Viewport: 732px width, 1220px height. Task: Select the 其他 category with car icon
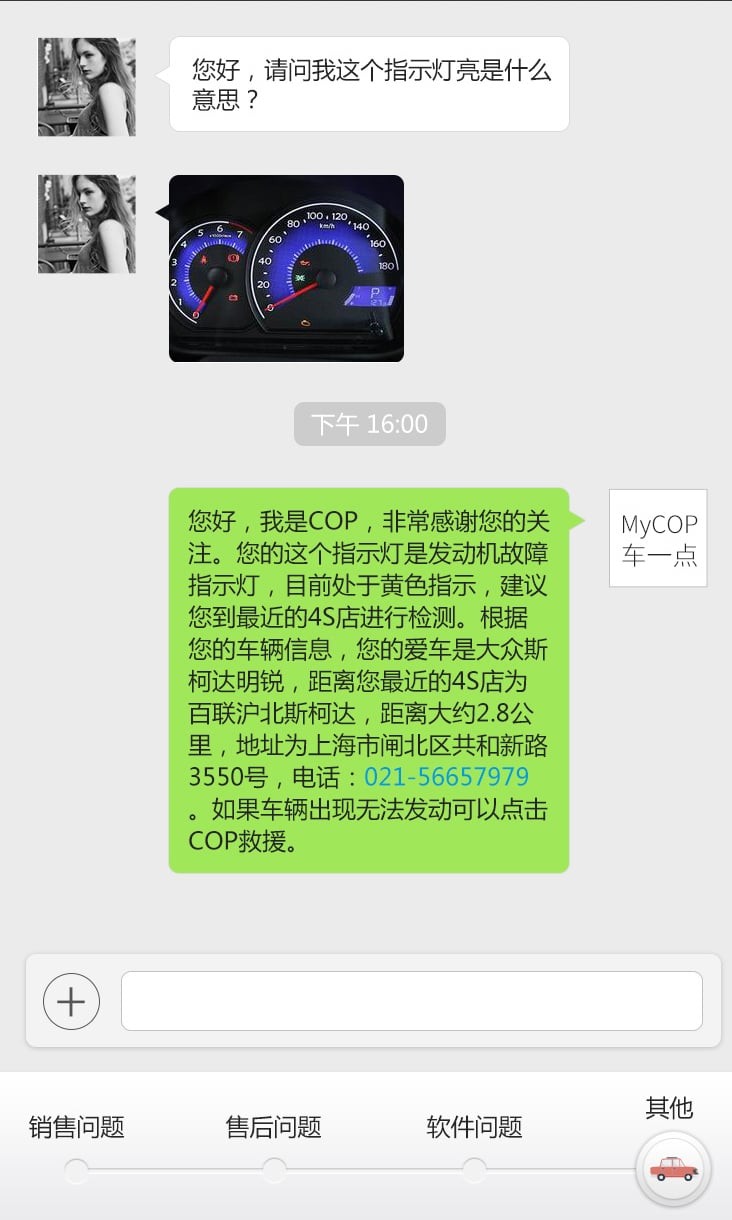point(673,1168)
